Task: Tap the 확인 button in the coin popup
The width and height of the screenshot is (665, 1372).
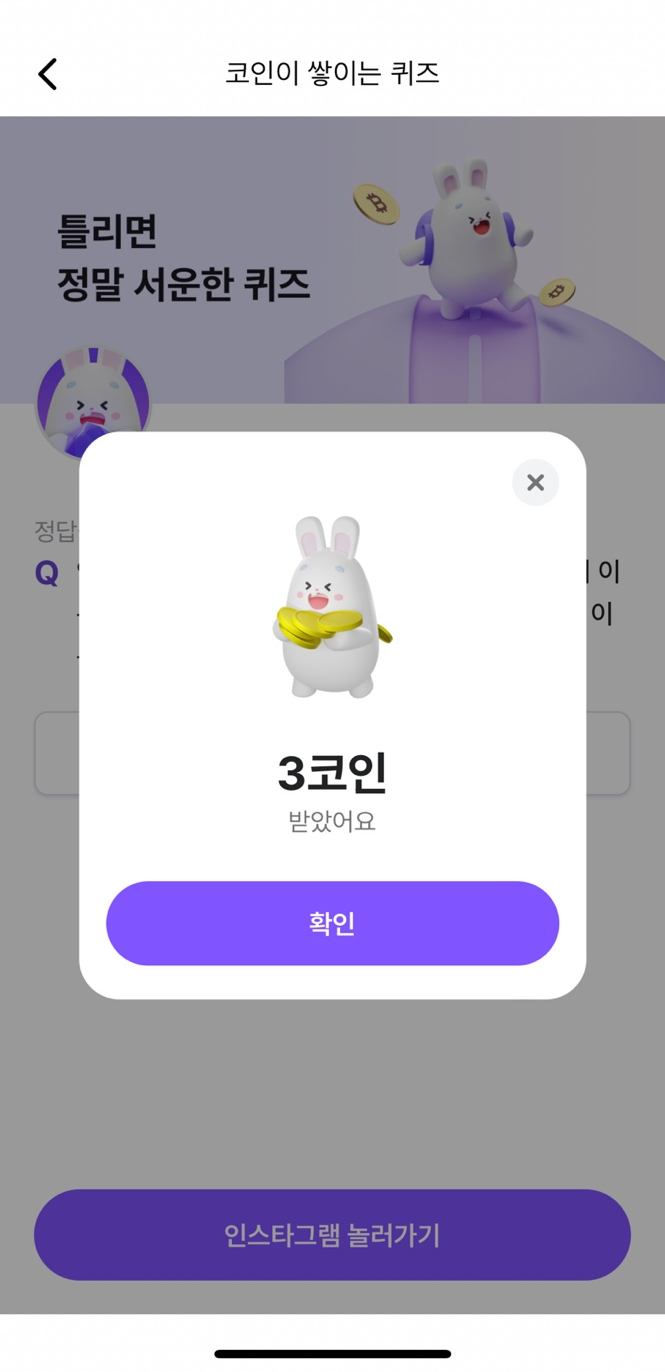Action: (x=332, y=923)
